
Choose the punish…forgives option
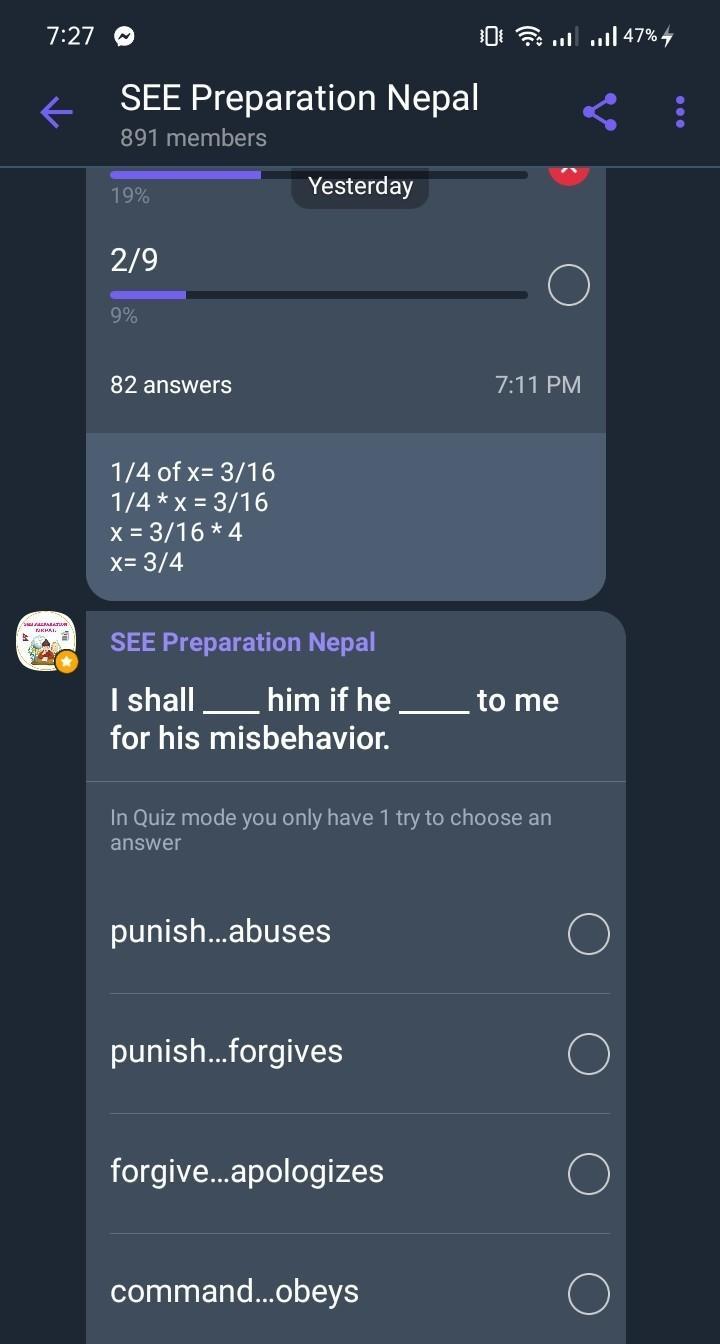click(x=588, y=1054)
